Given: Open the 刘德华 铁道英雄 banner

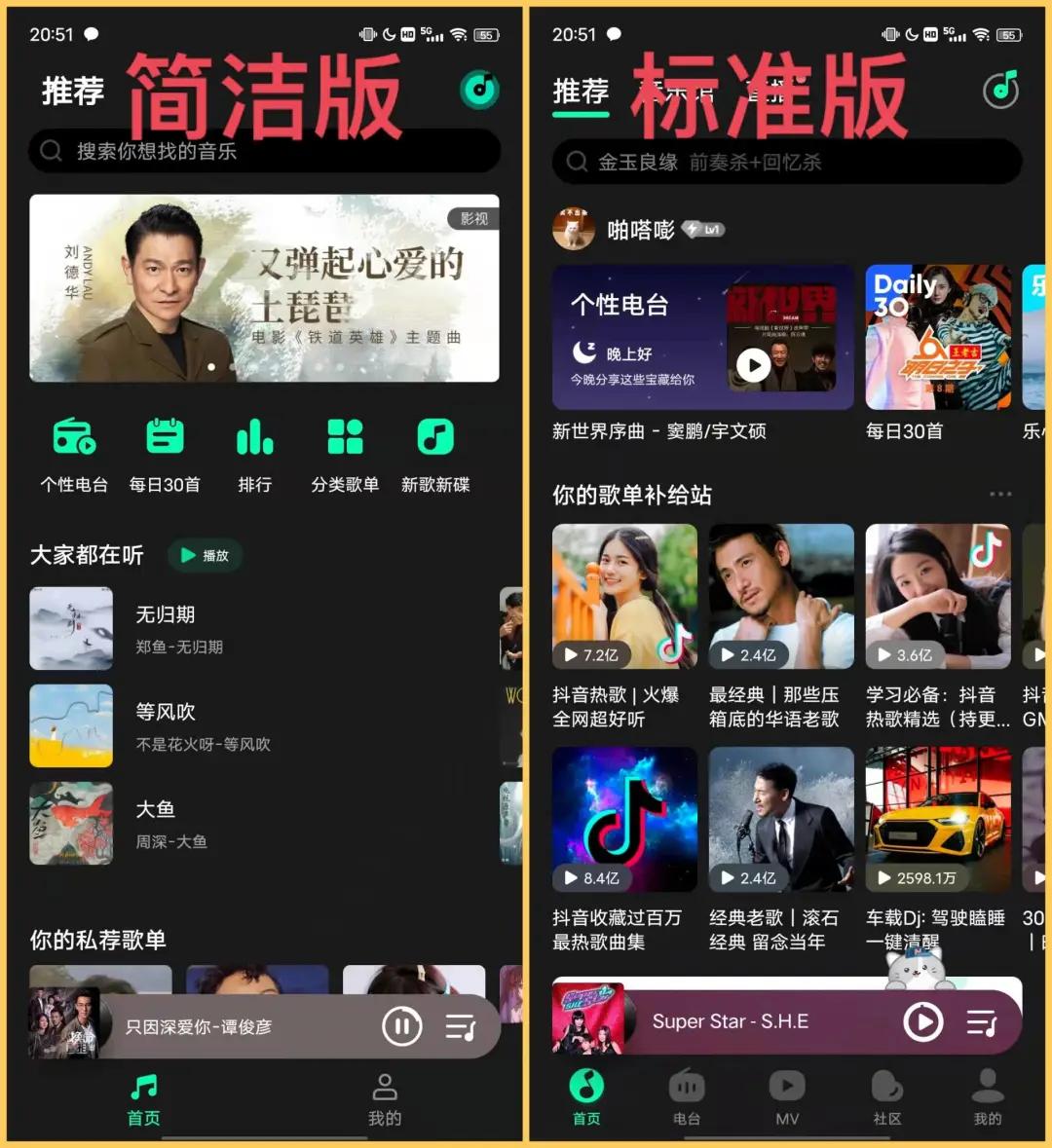Looking at the screenshot, I should (263, 289).
